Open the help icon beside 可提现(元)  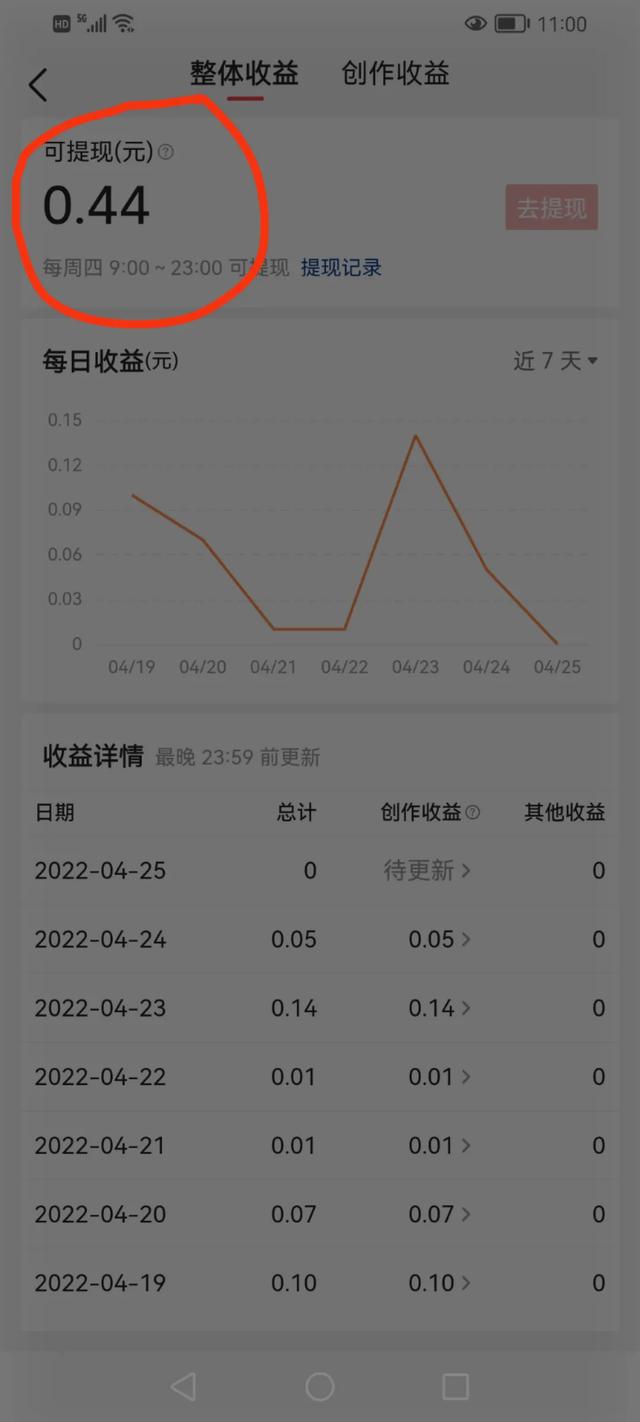tap(166, 152)
